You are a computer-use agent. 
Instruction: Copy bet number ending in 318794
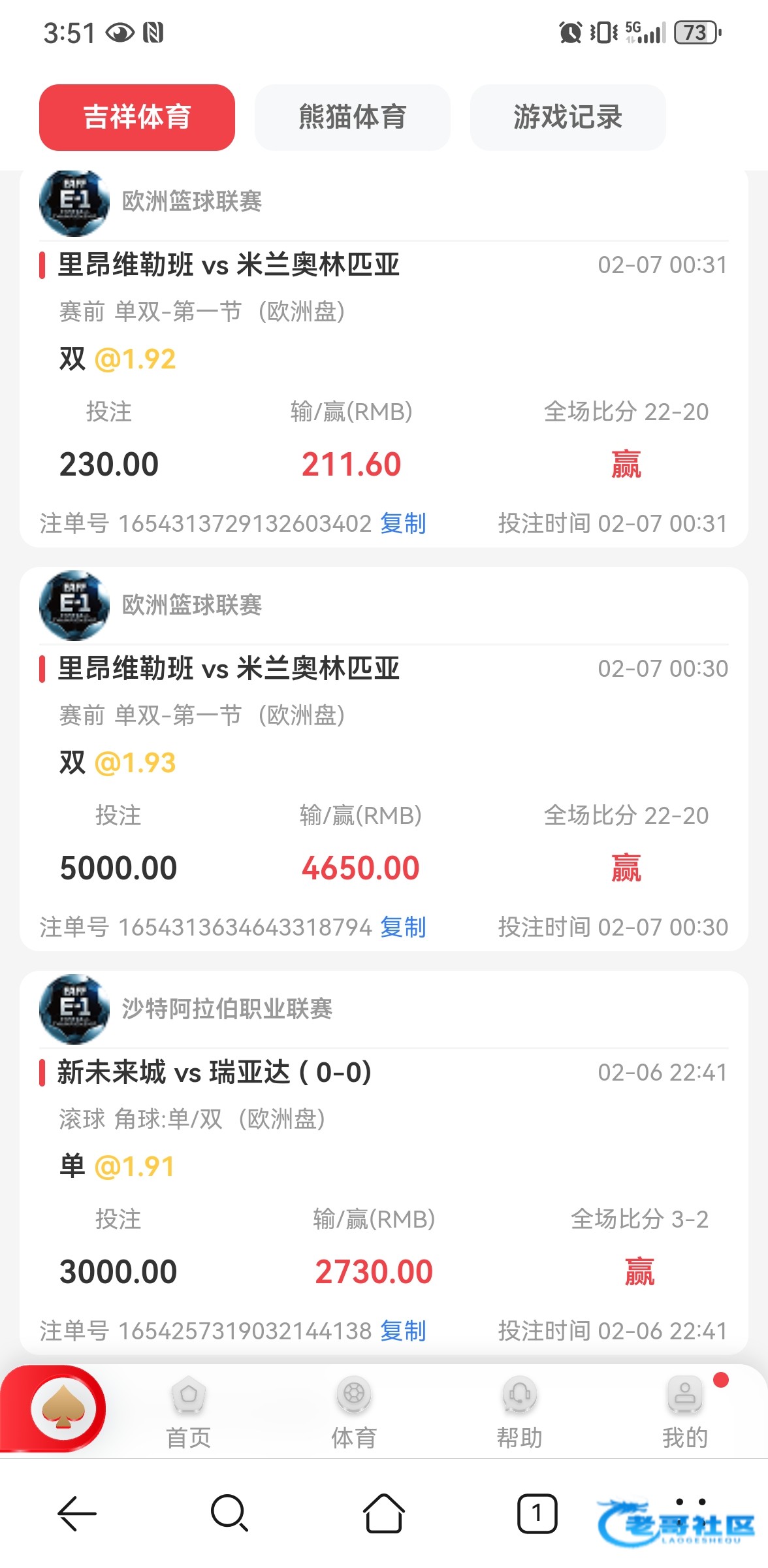(x=403, y=927)
